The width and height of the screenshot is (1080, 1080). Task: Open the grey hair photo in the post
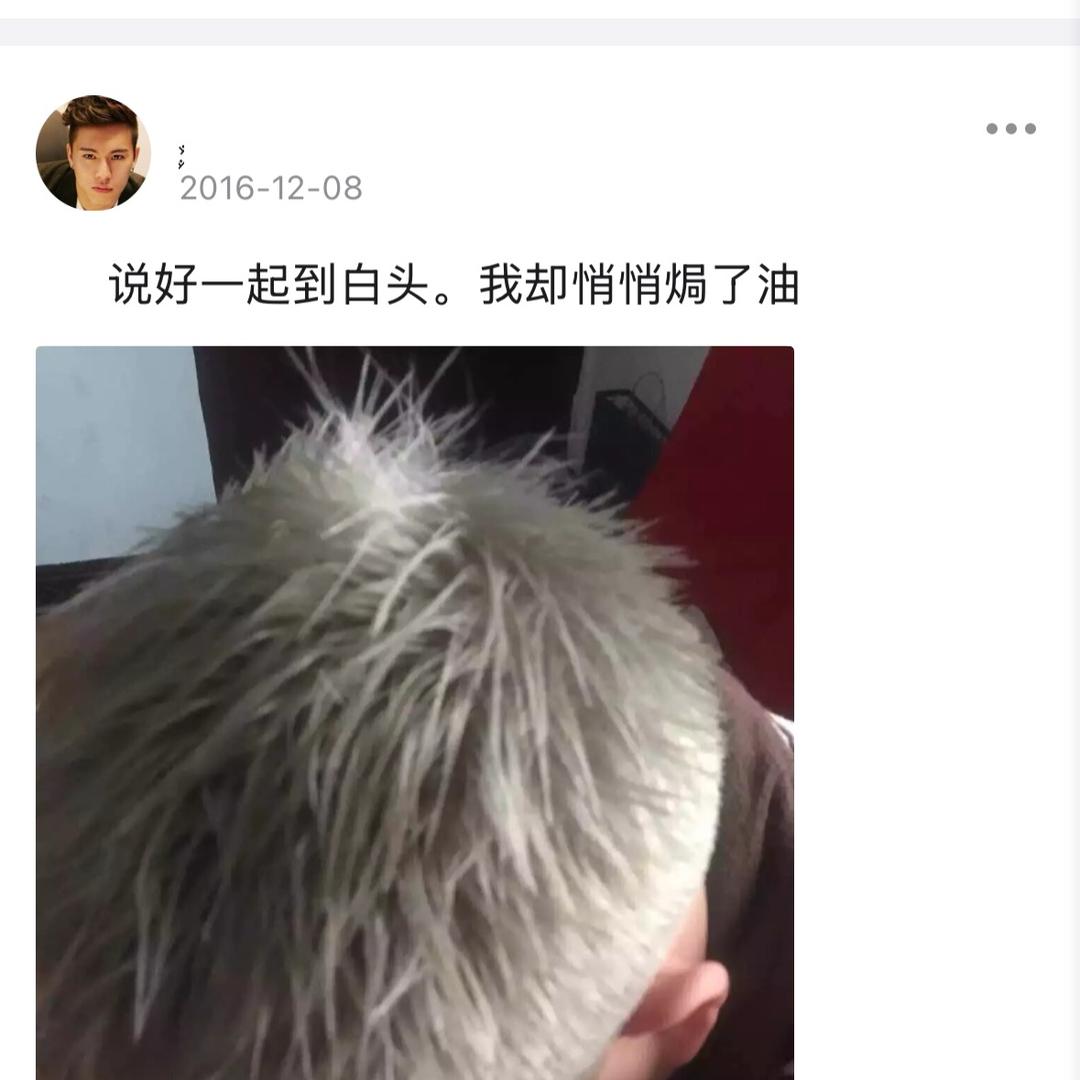tap(414, 712)
